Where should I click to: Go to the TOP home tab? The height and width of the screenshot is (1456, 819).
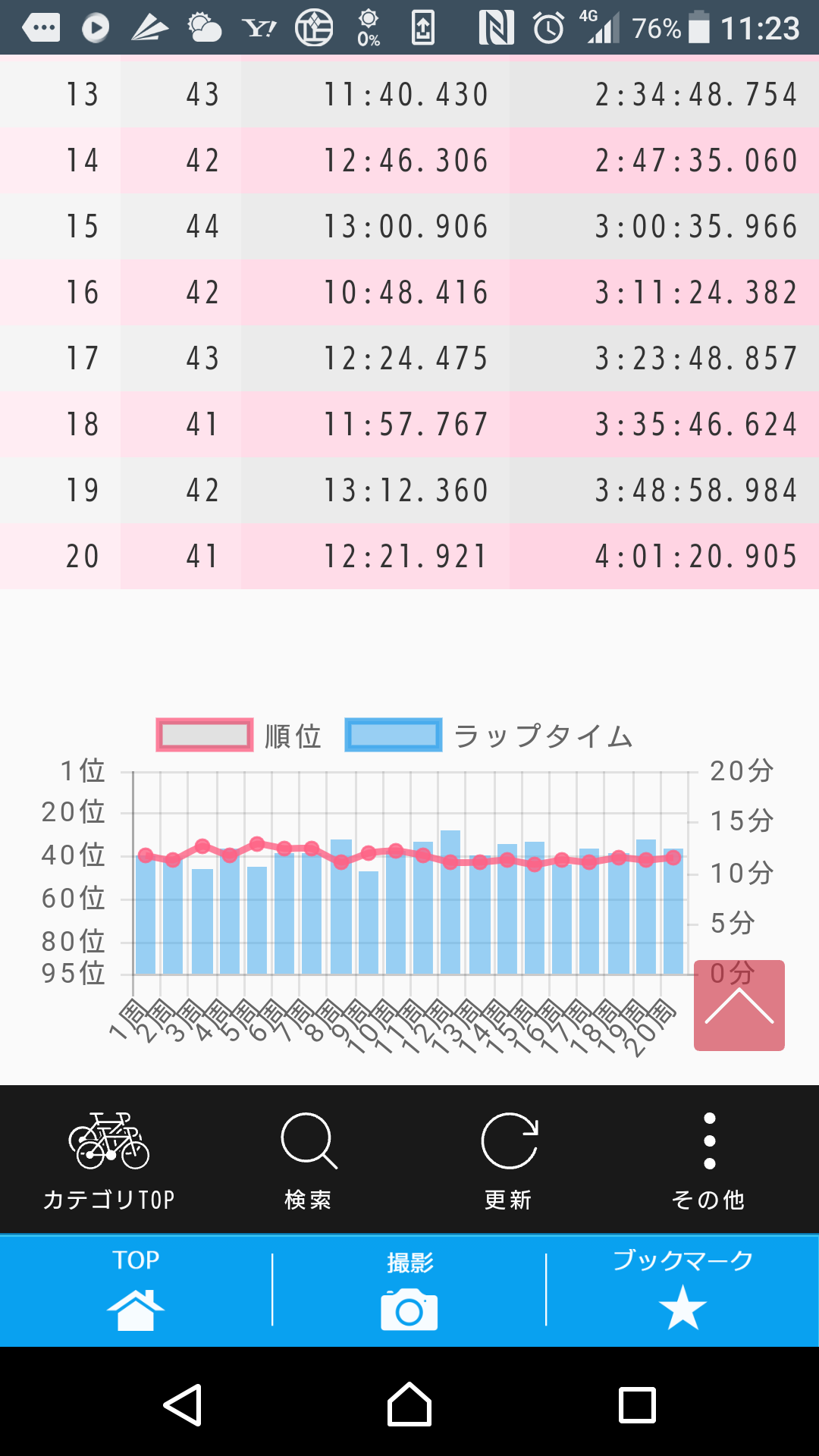coord(136,1290)
